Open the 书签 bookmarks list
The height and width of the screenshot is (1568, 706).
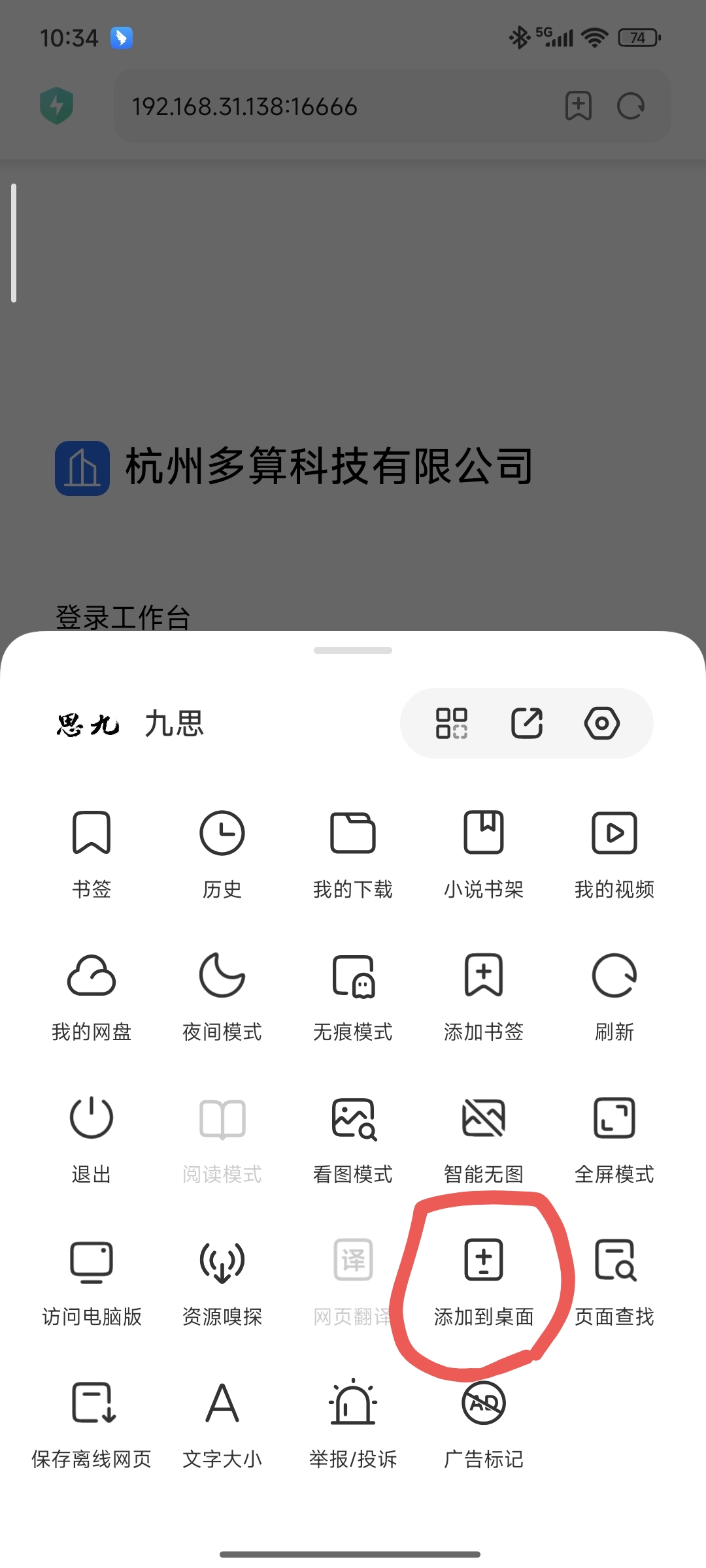[92, 833]
